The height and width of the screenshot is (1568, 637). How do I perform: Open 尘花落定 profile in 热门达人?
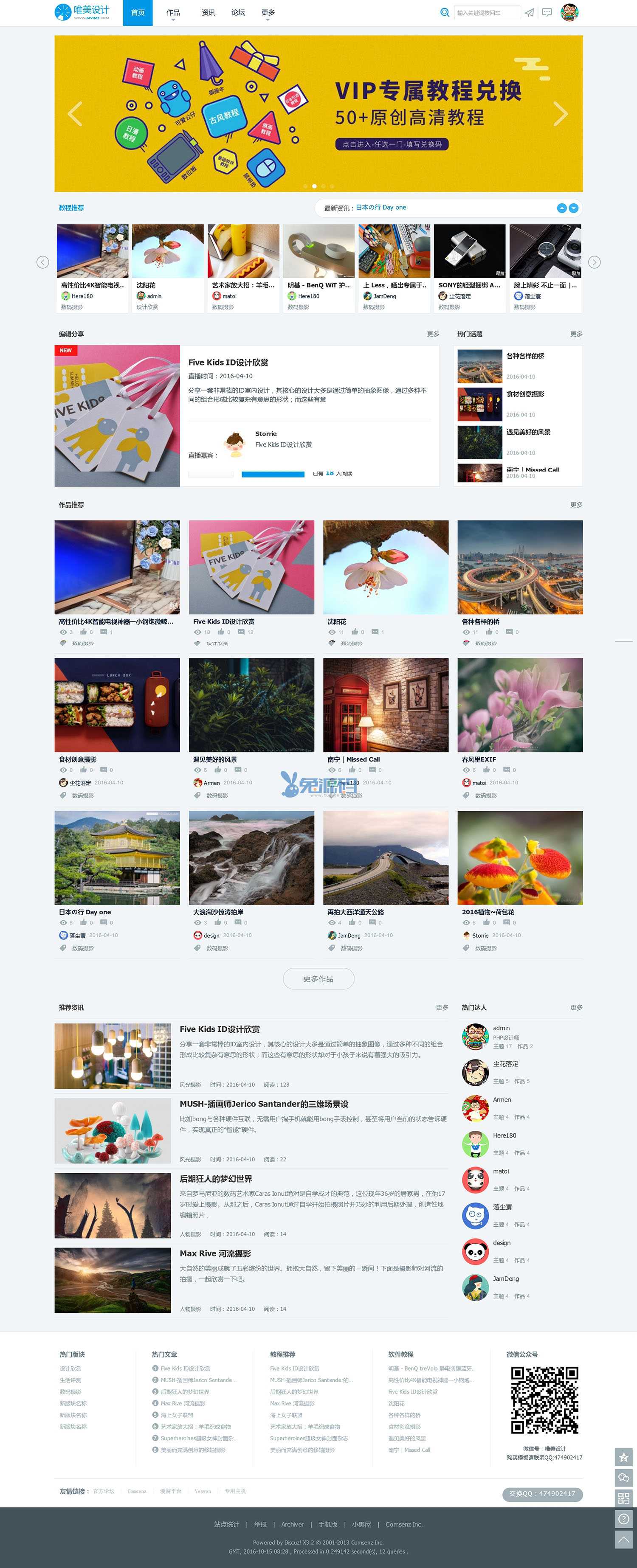coord(505,1064)
